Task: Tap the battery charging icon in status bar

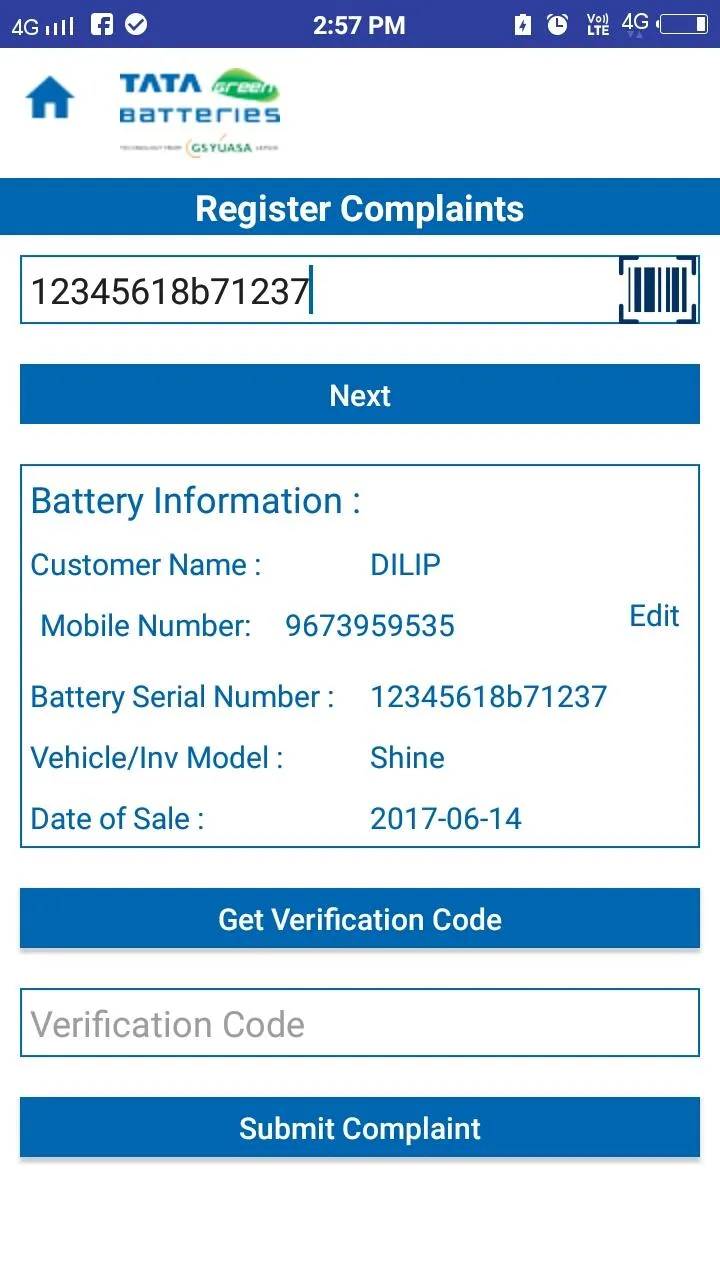Action: (522, 22)
